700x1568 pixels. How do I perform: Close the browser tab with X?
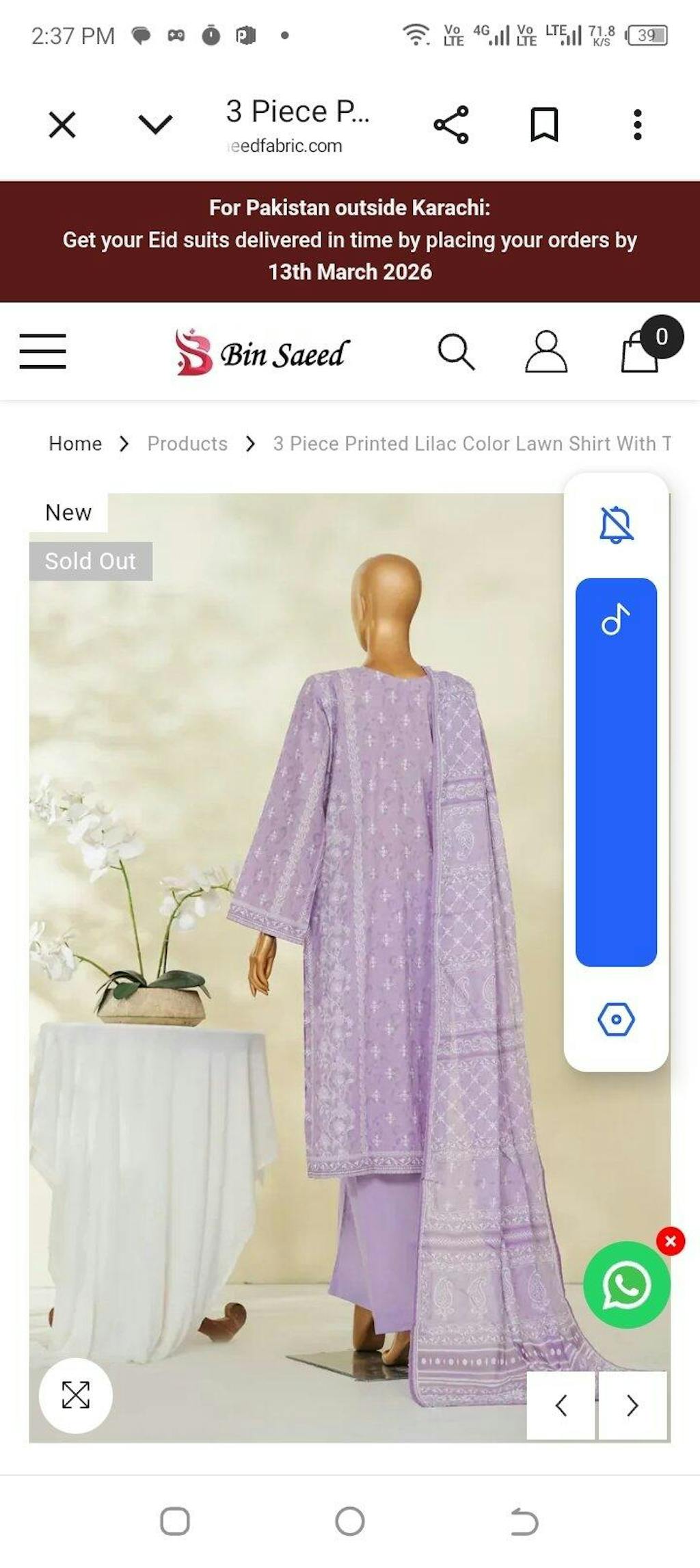[x=62, y=125]
